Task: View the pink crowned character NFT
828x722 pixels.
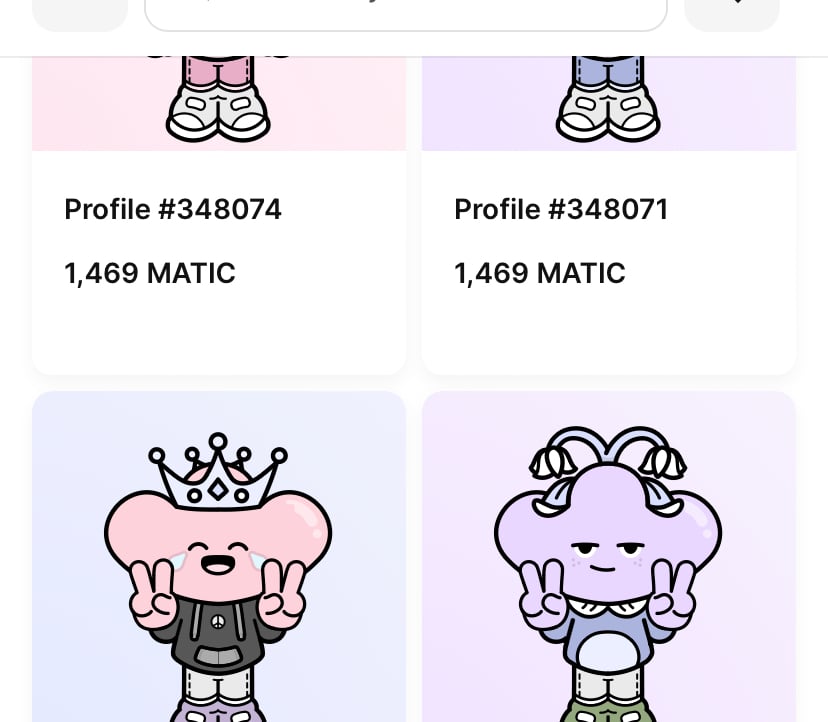Action: pyautogui.click(x=219, y=560)
